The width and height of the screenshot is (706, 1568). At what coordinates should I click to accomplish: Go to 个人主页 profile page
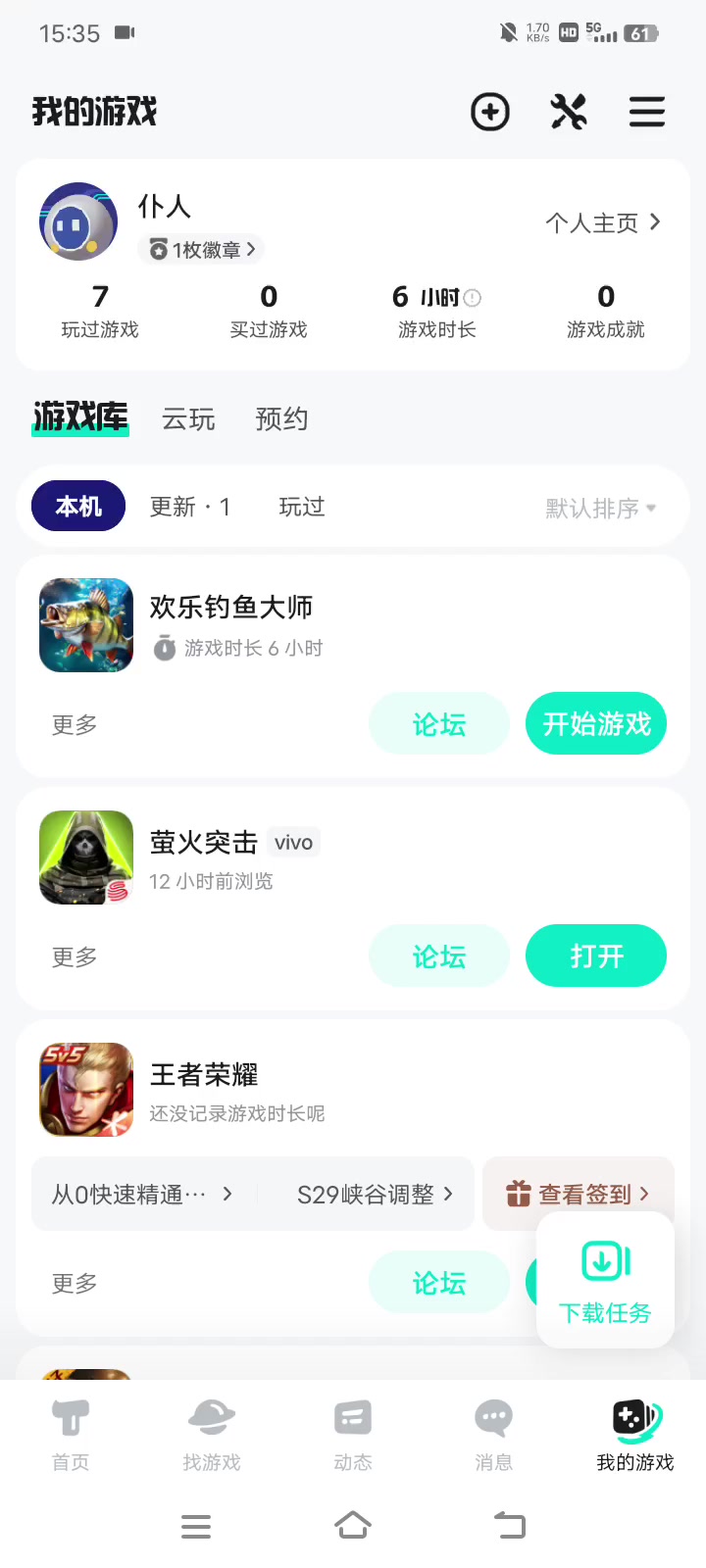pyautogui.click(x=602, y=223)
